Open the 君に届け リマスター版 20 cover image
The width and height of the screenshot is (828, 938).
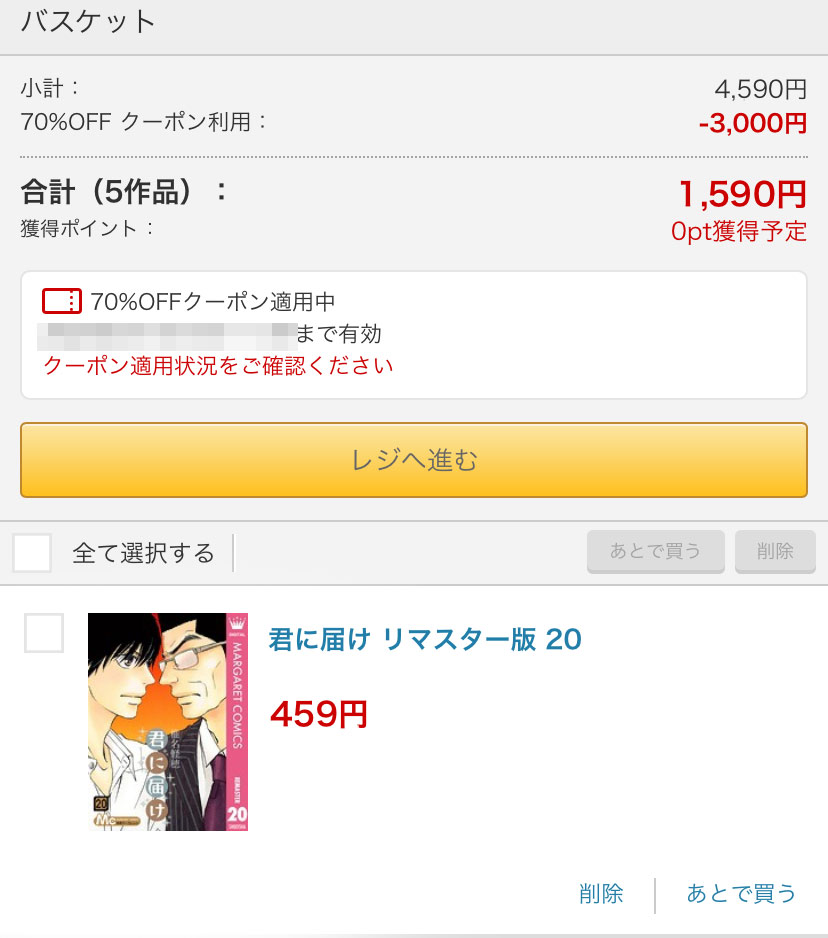pos(168,722)
